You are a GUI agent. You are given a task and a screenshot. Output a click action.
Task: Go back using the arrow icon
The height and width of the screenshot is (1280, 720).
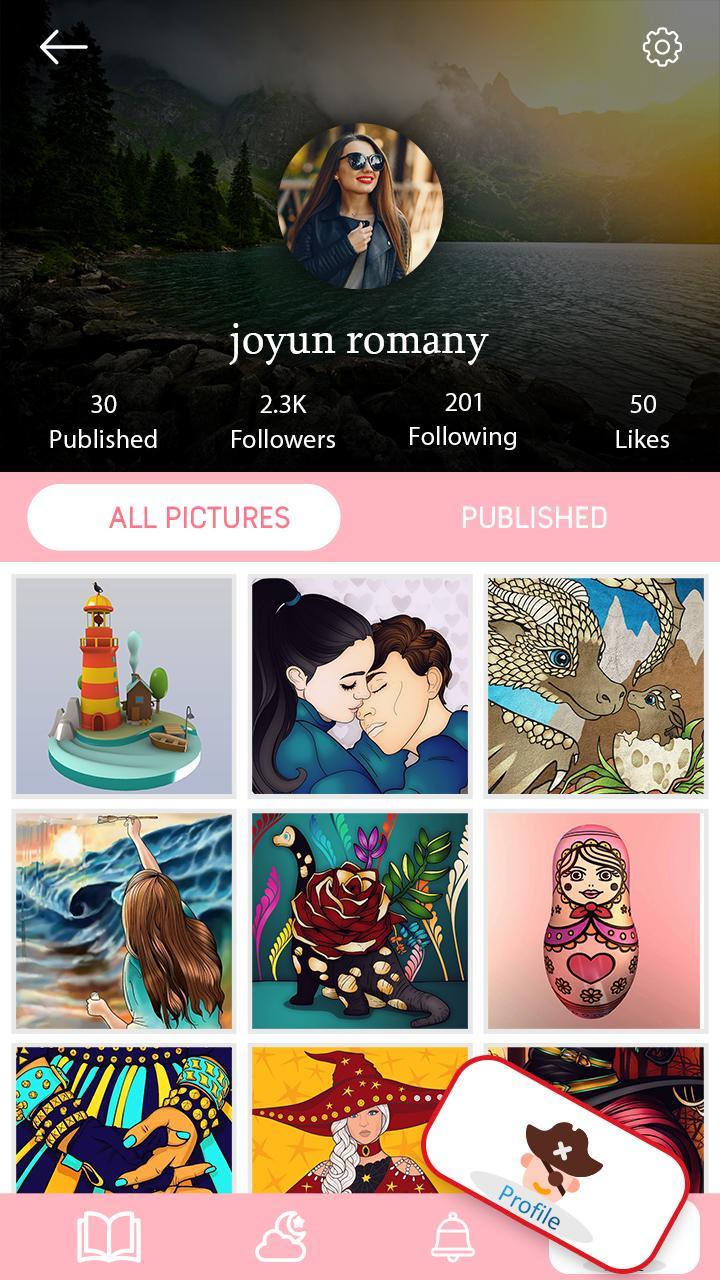63,47
